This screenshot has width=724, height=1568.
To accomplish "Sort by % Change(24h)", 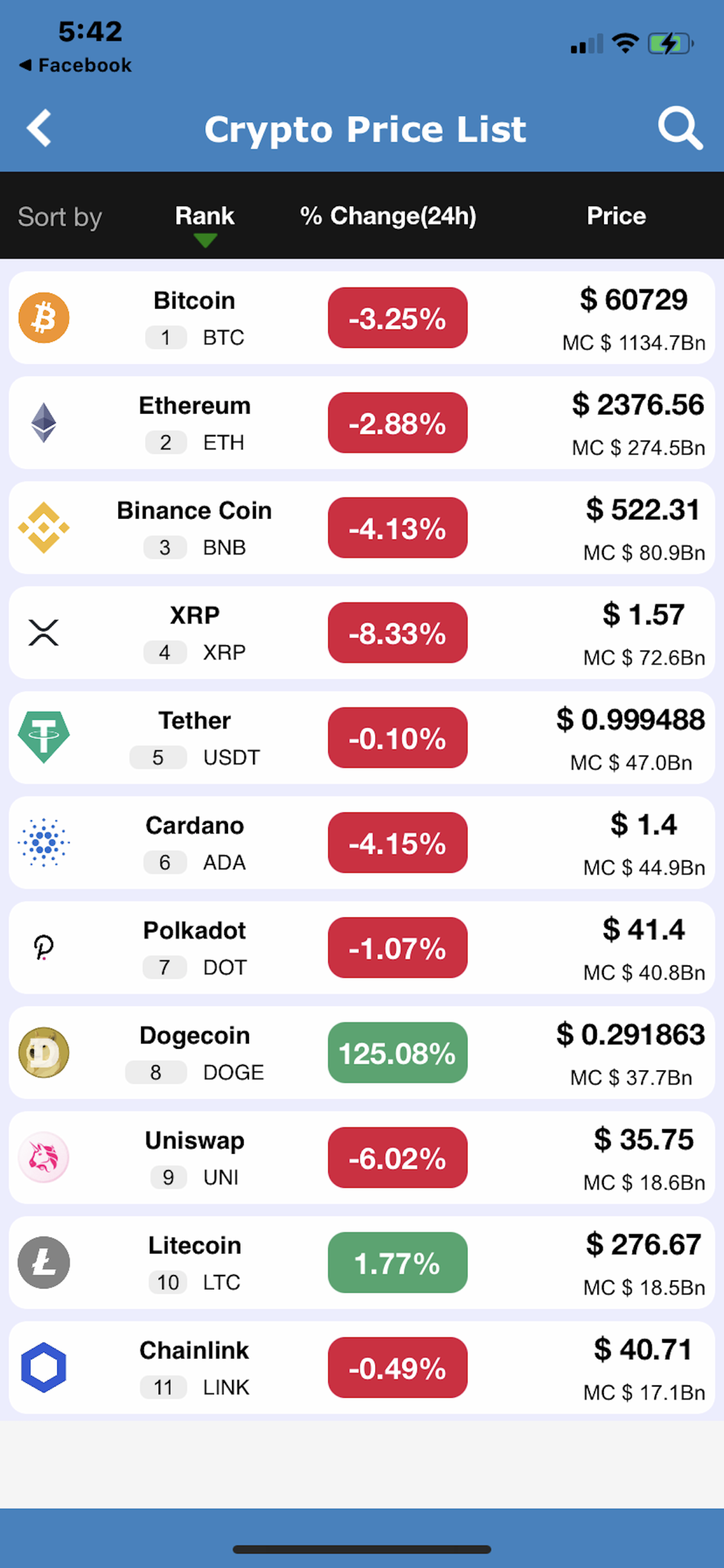I will (x=388, y=216).
